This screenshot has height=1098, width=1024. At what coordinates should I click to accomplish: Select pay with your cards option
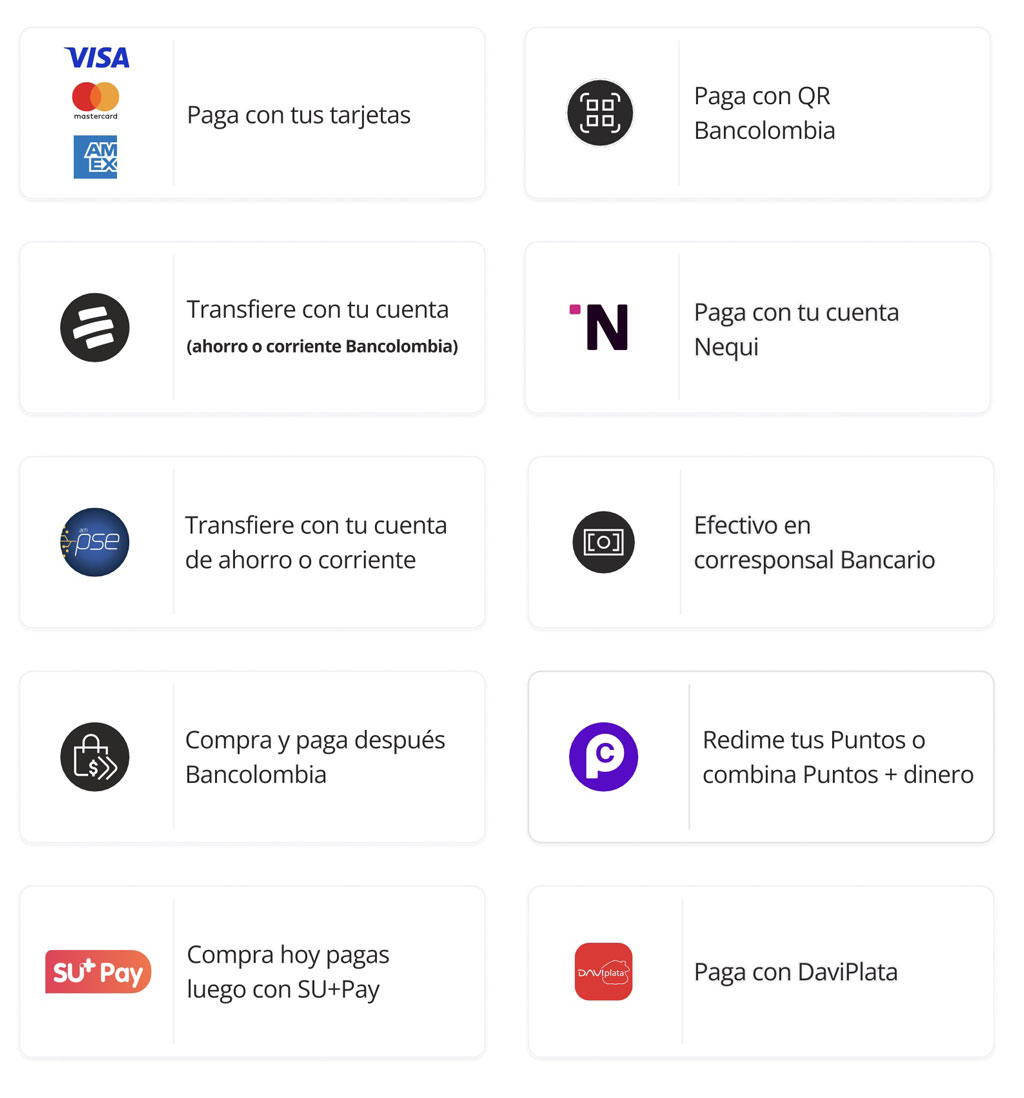click(x=252, y=114)
